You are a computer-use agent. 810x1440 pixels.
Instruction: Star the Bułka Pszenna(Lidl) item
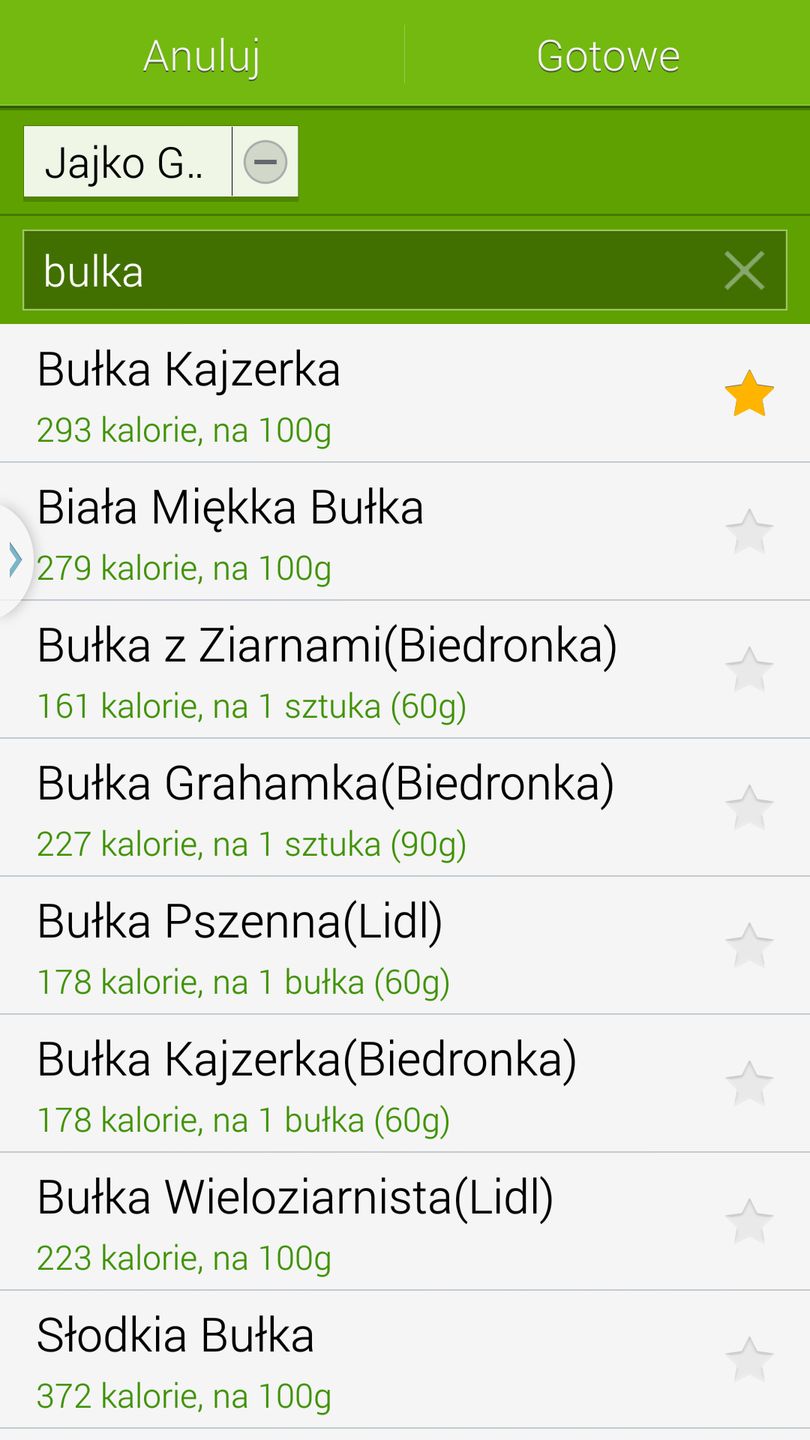[x=749, y=944]
